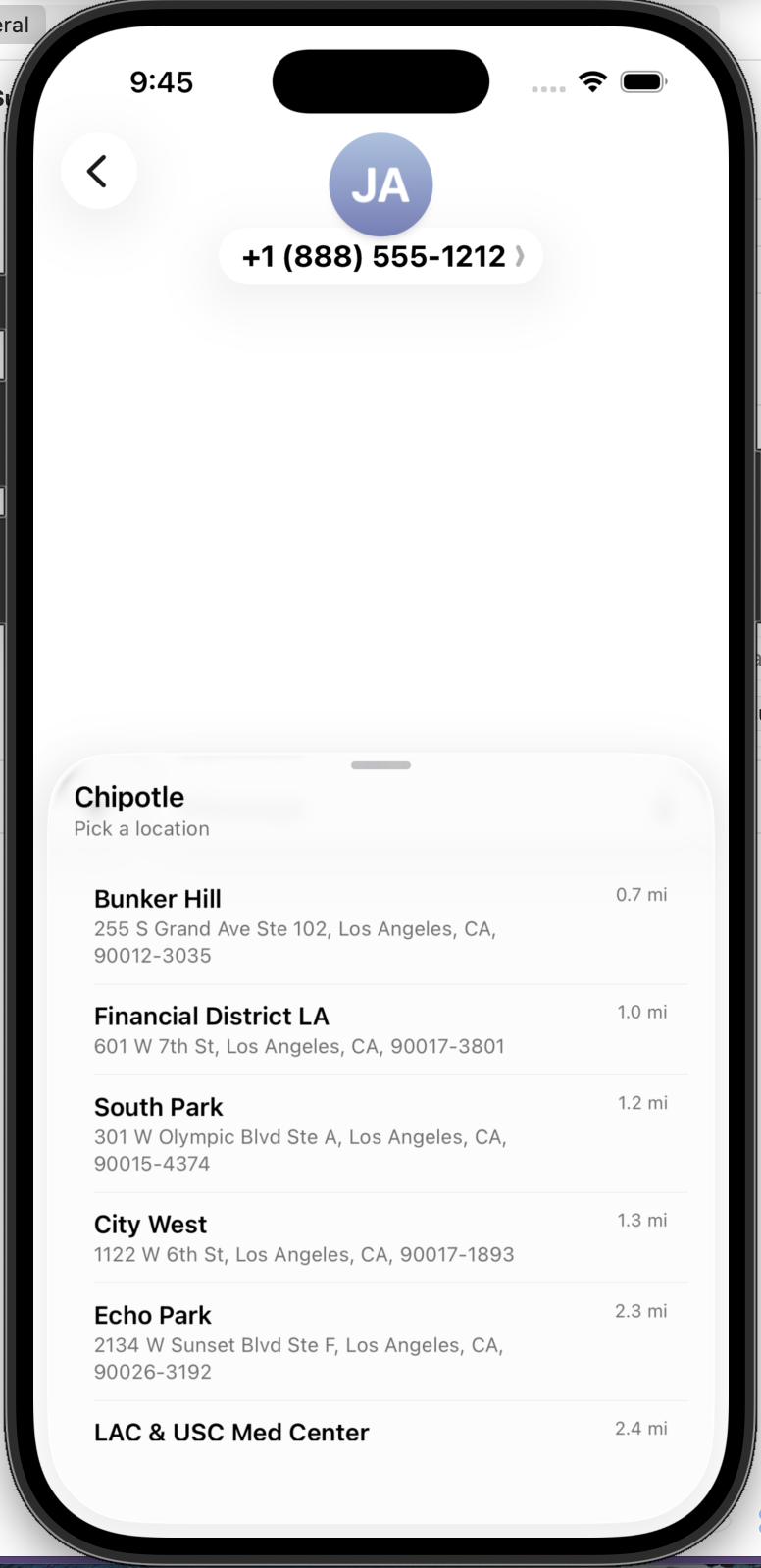Pick the South Park location
Viewport: 761px width, 1568px height.
pyautogui.click(x=380, y=1133)
